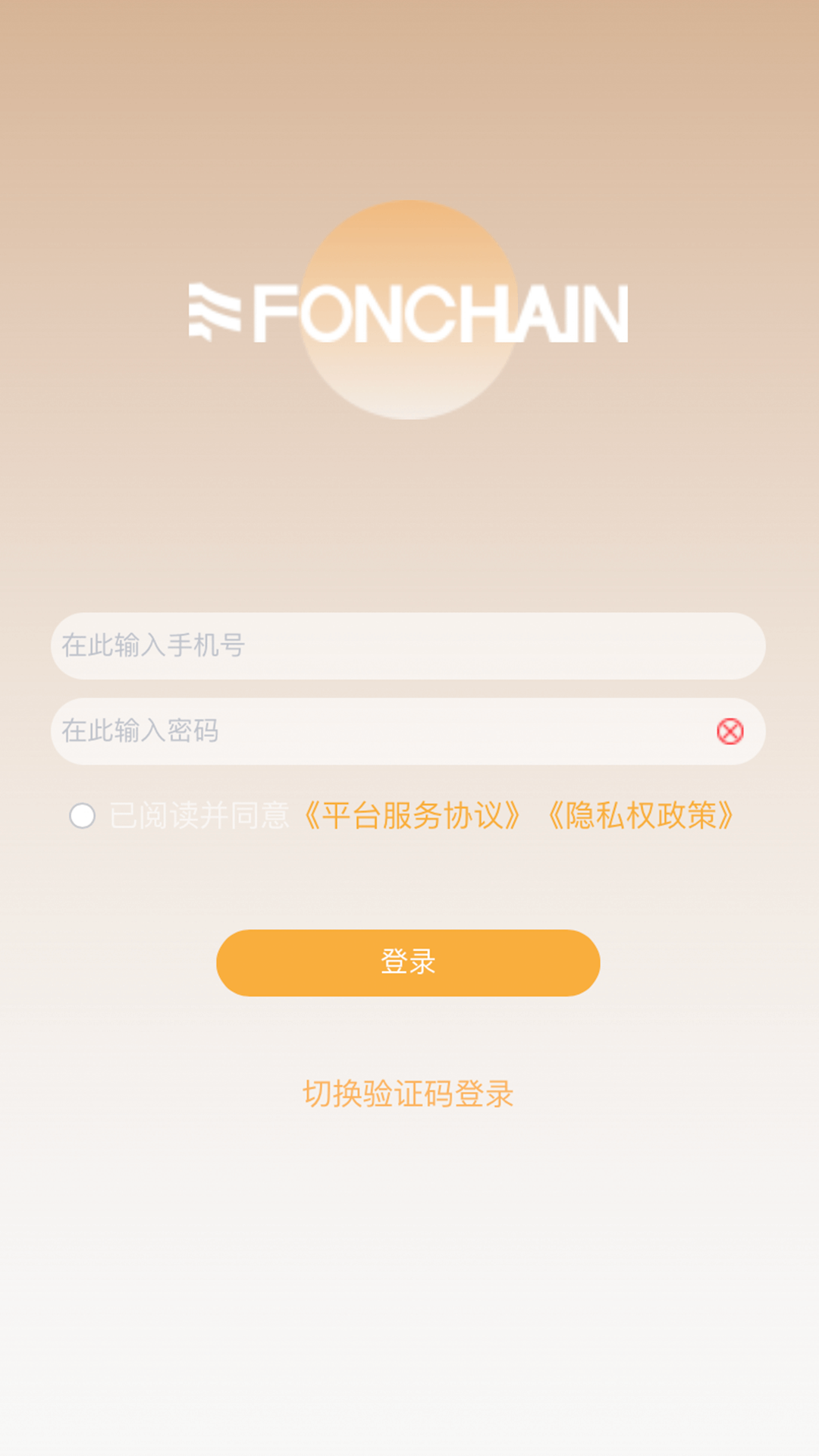Tap the phone number input field
This screenshot has width=819, height=1456.
(408, 646)
